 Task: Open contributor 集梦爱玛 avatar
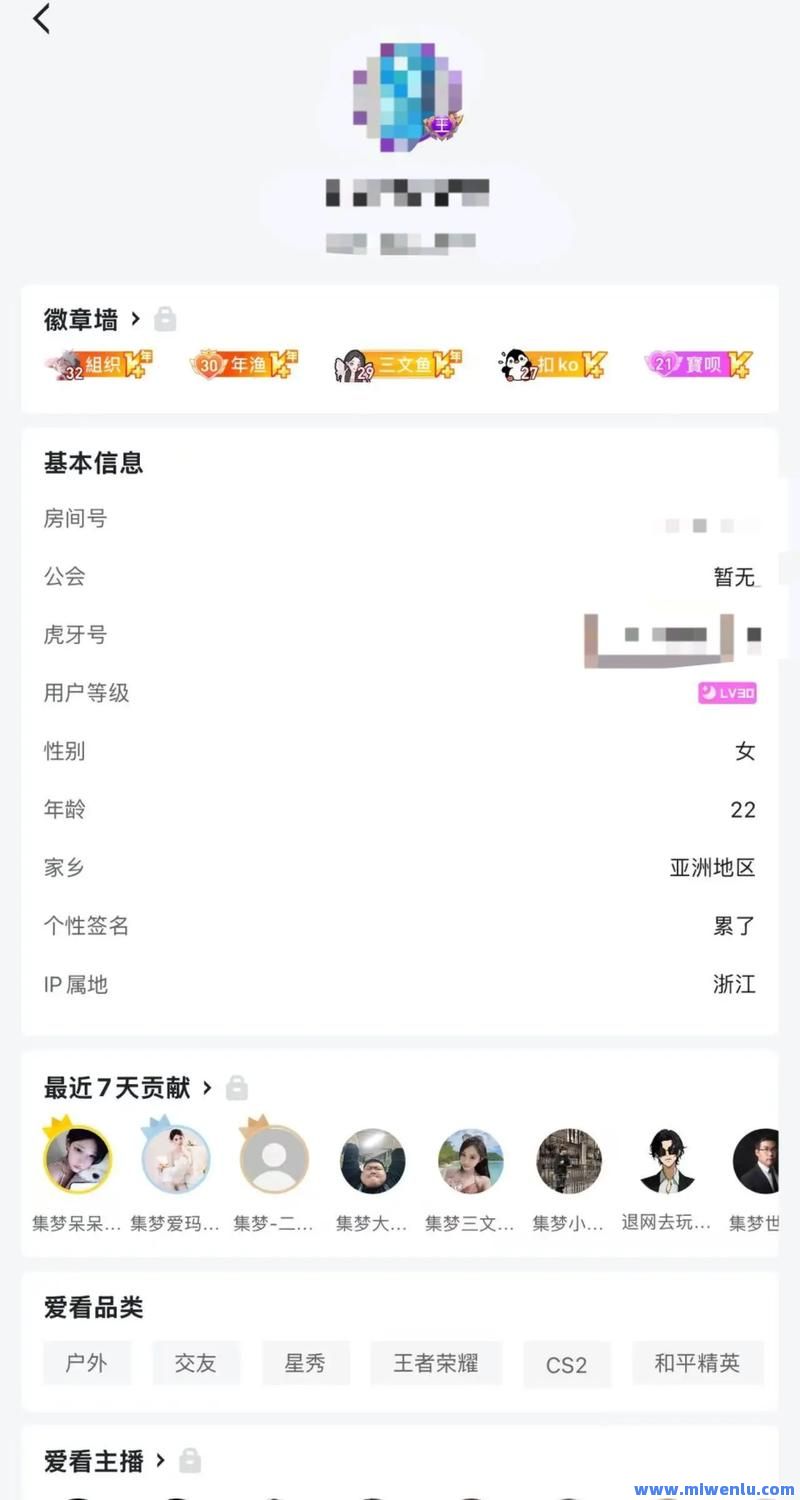[x=176, y=1159]
